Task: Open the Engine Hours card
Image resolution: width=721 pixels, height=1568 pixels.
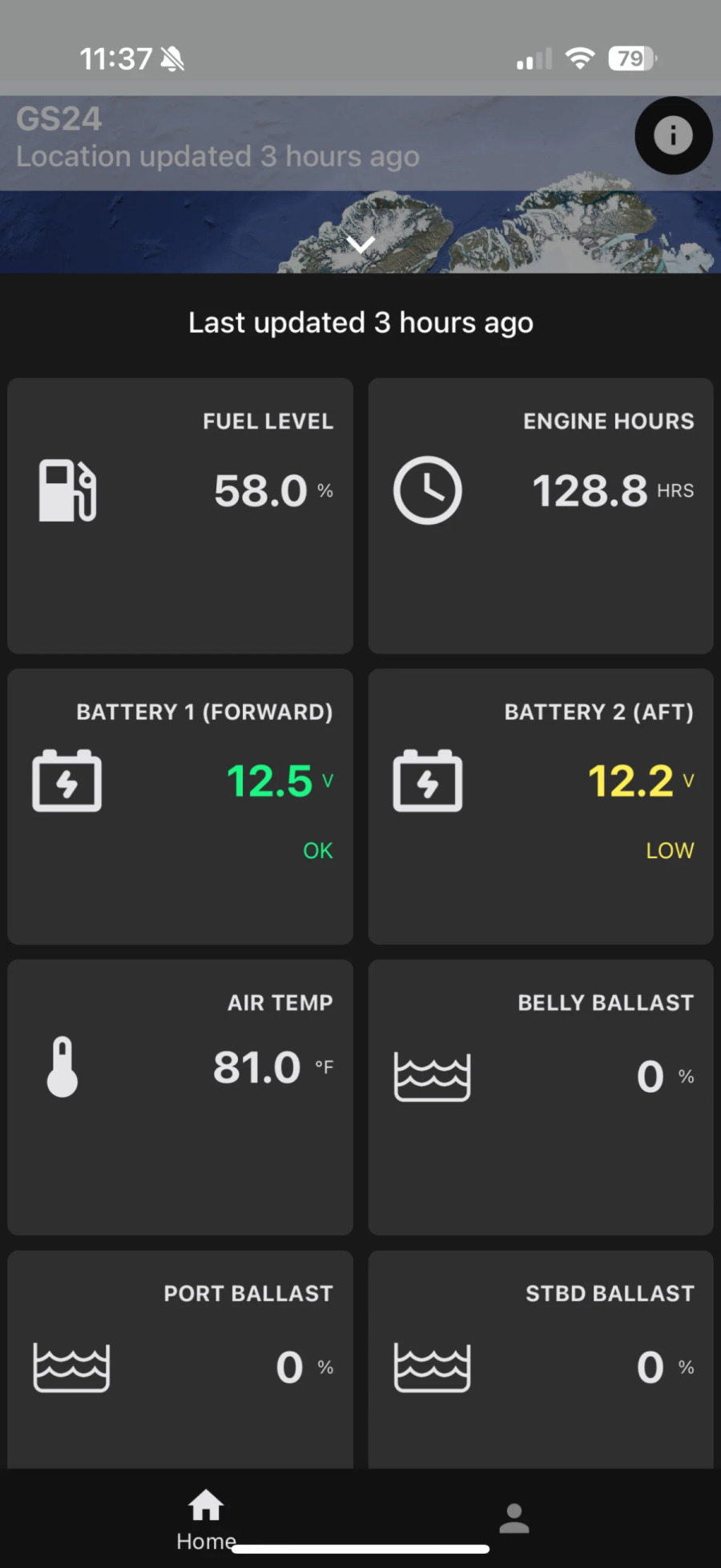Action: (541, 515)
